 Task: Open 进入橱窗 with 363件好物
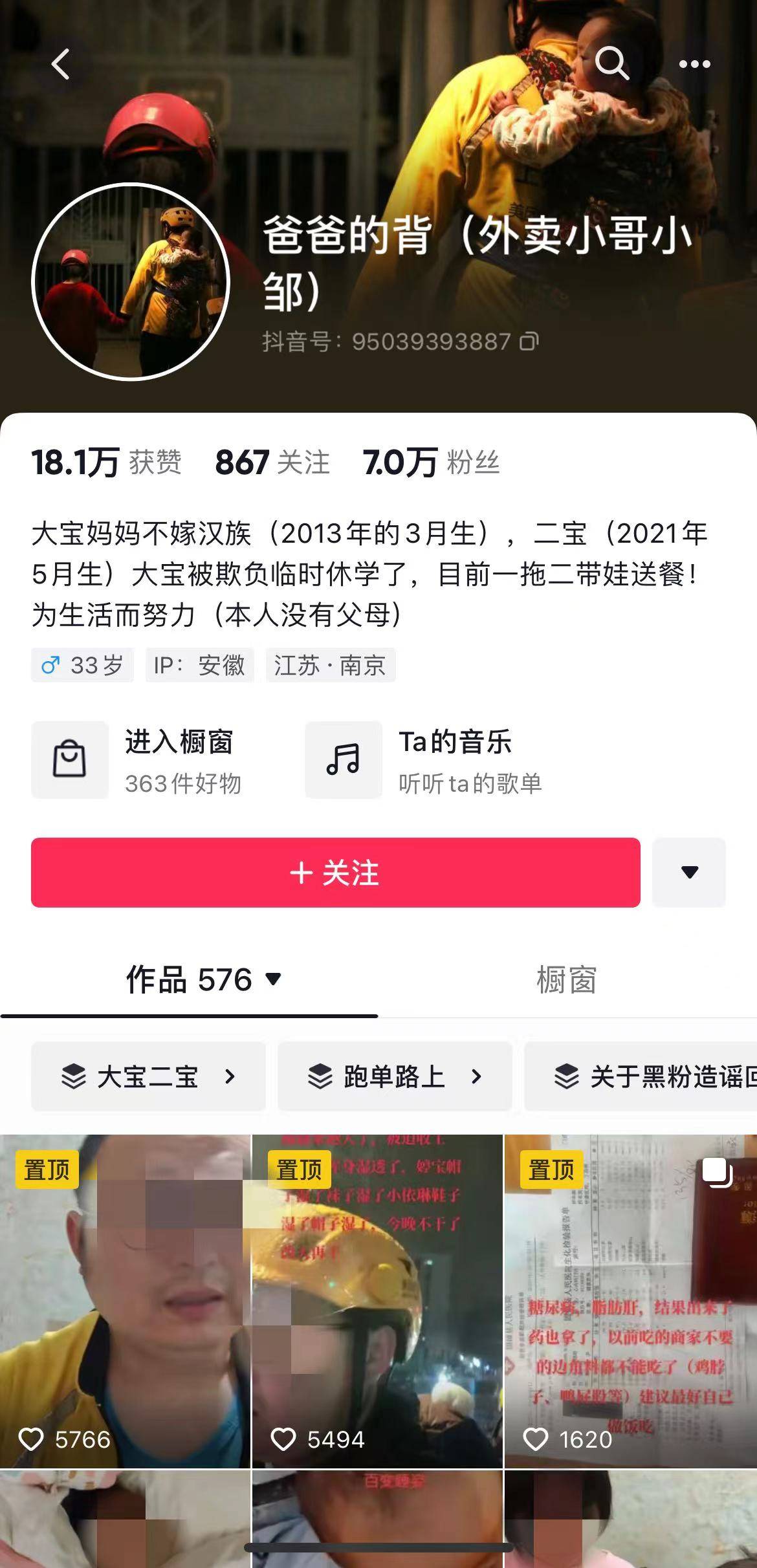[149, 760]
